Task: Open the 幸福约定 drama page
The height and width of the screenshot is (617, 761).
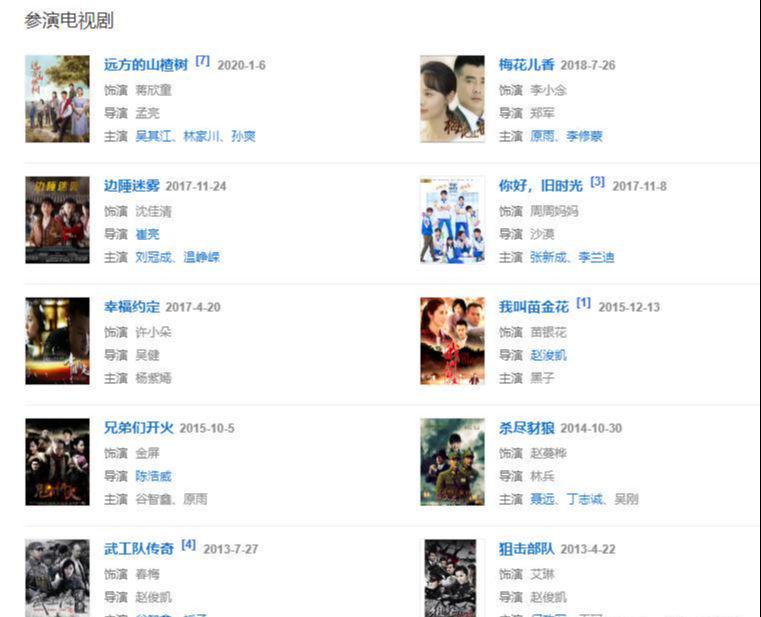Action: (x=131, y=307)
